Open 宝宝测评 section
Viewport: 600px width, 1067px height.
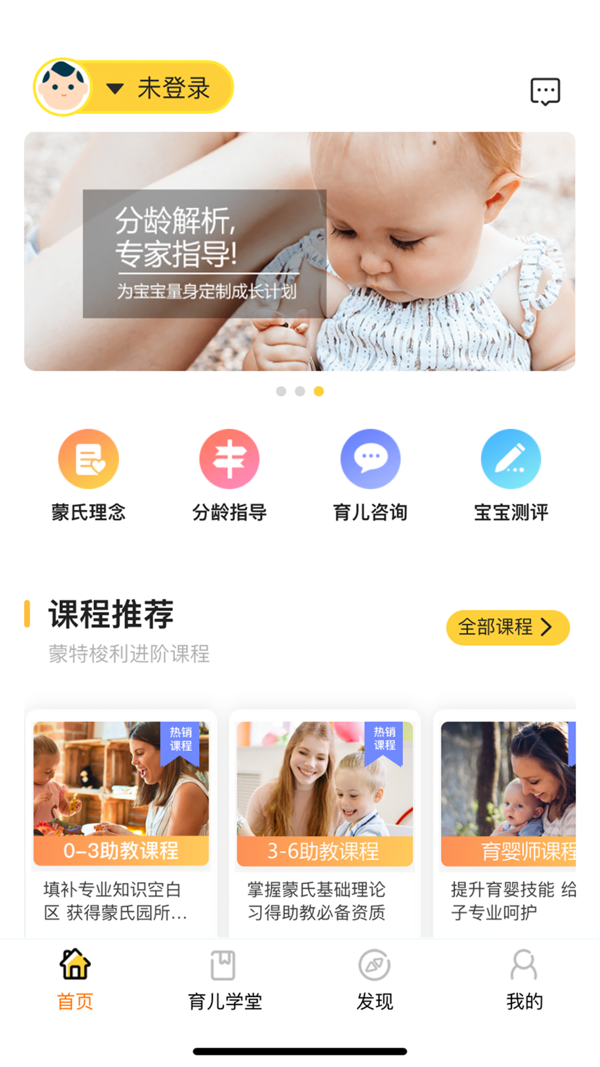tap(511, 476)
